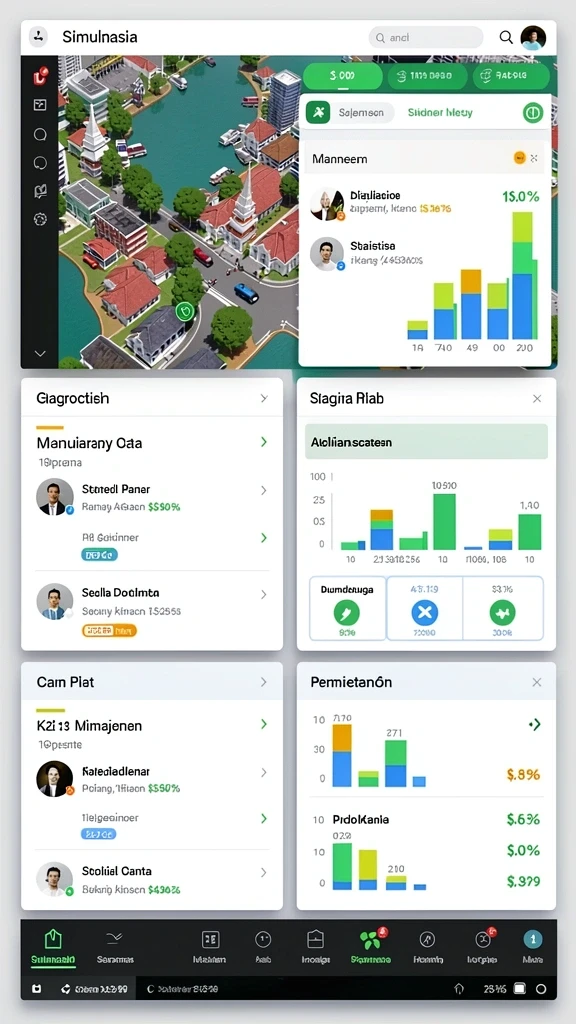Tap the magnifier search icon

pos(506,38)
